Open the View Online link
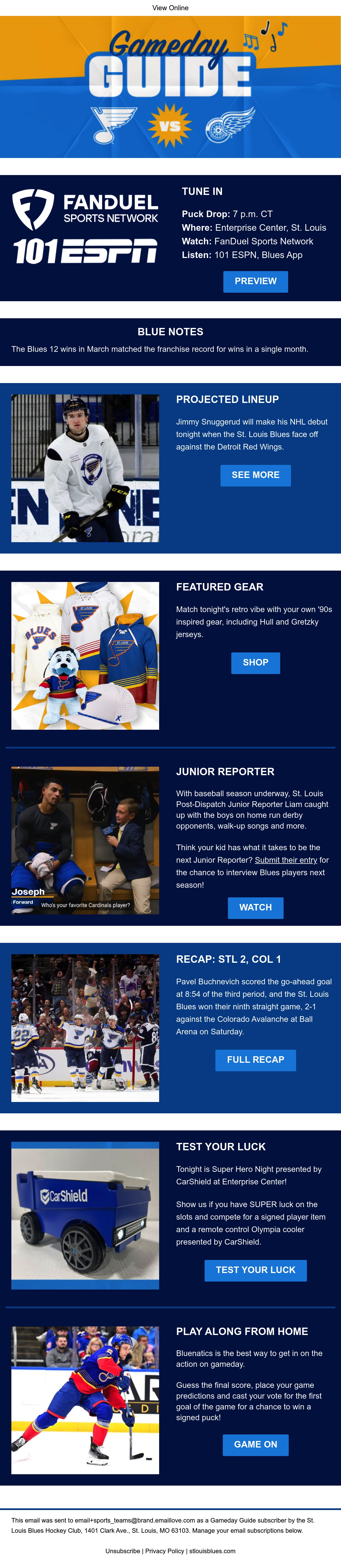This screenshot has height=1568, width=341. 170,8
